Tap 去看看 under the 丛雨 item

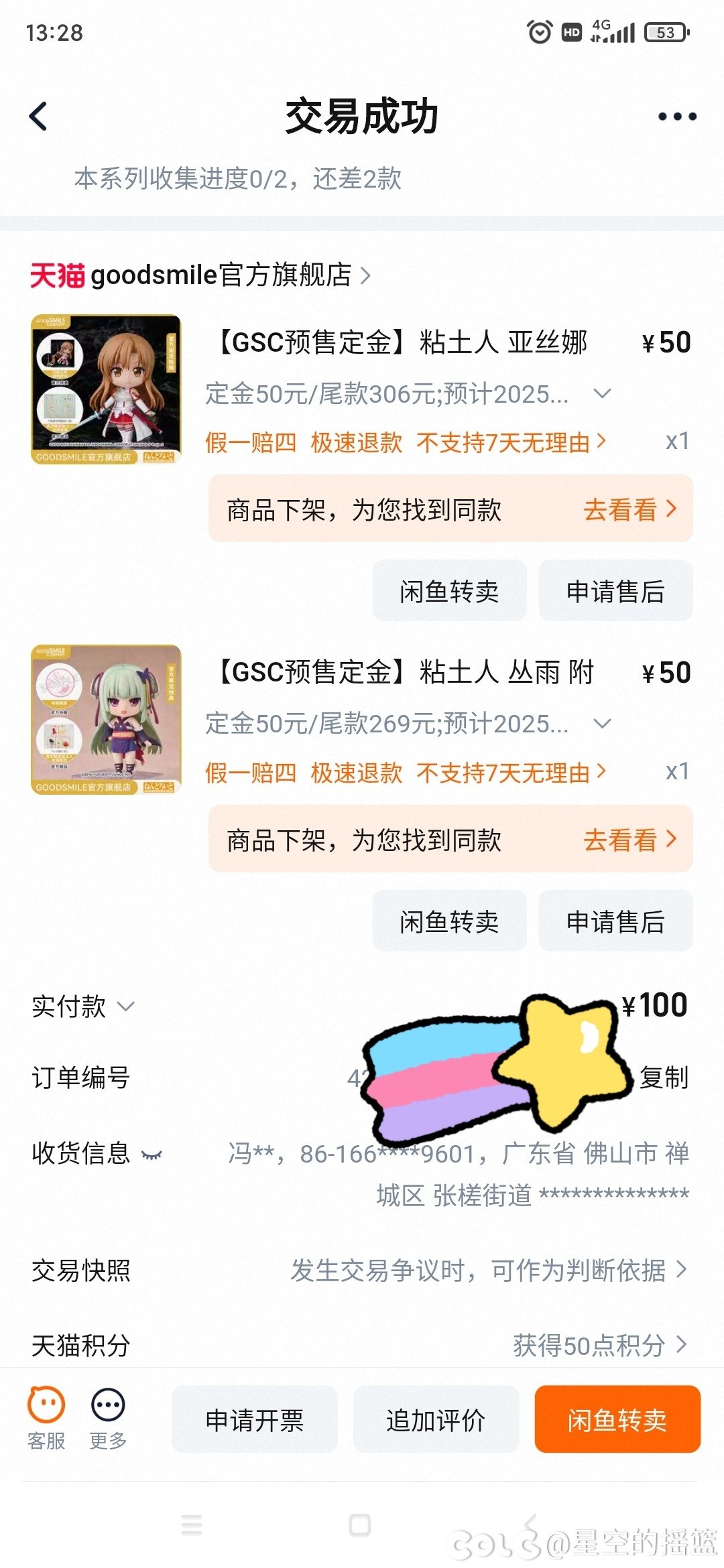pyautogui.click(x=630, y=840)
